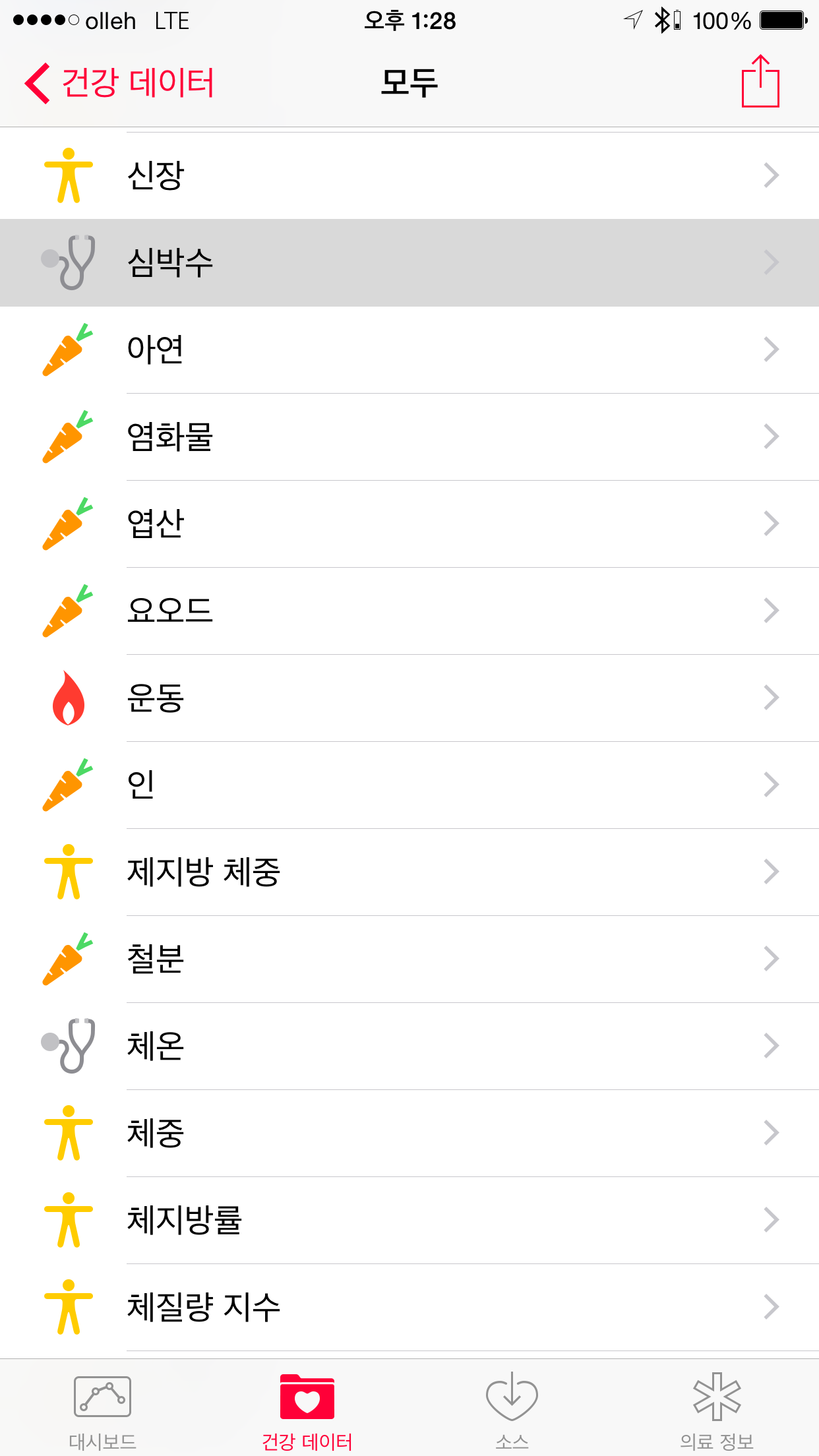
Task: Tap the share icon in the header
Action: pos(760,81)
